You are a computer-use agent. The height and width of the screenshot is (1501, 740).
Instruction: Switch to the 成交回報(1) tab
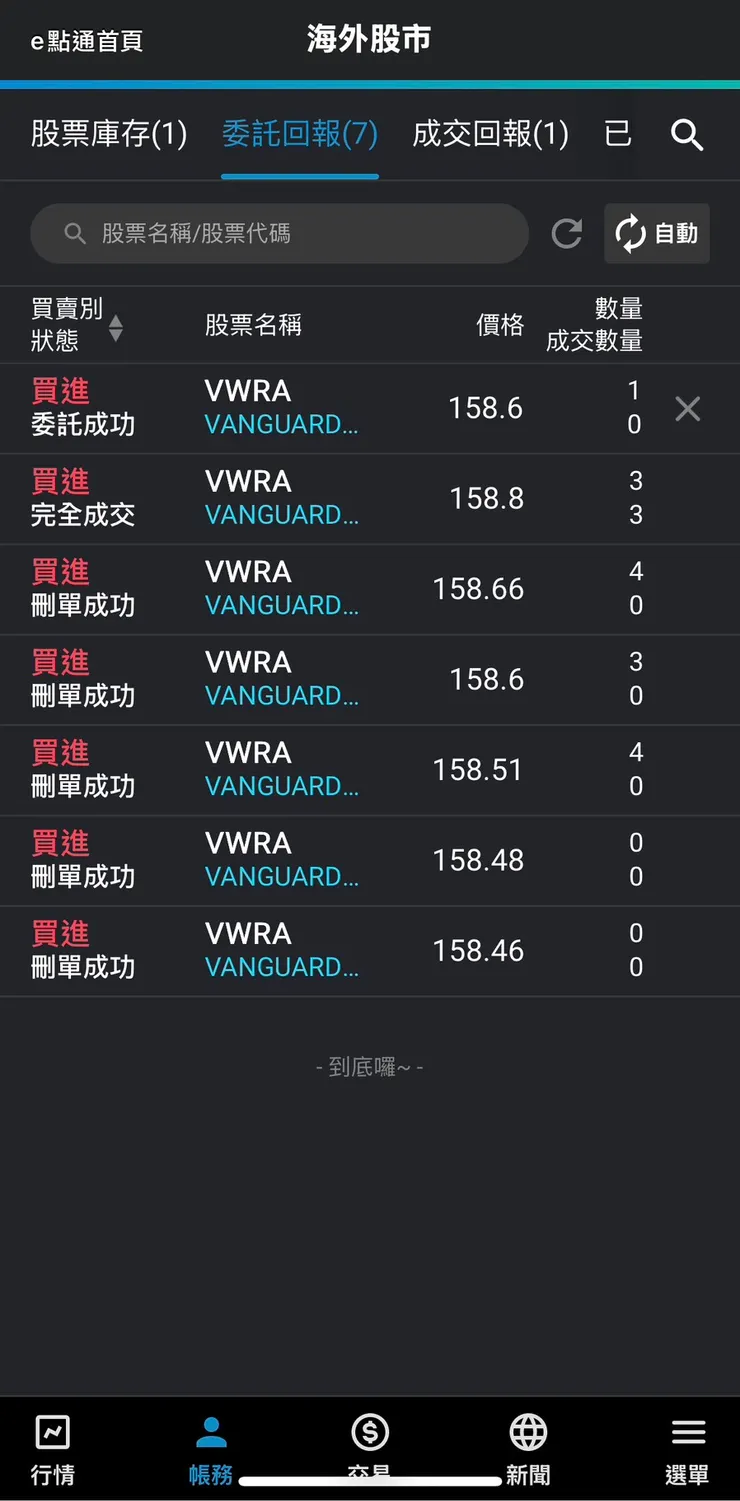(x=490, y=135)
